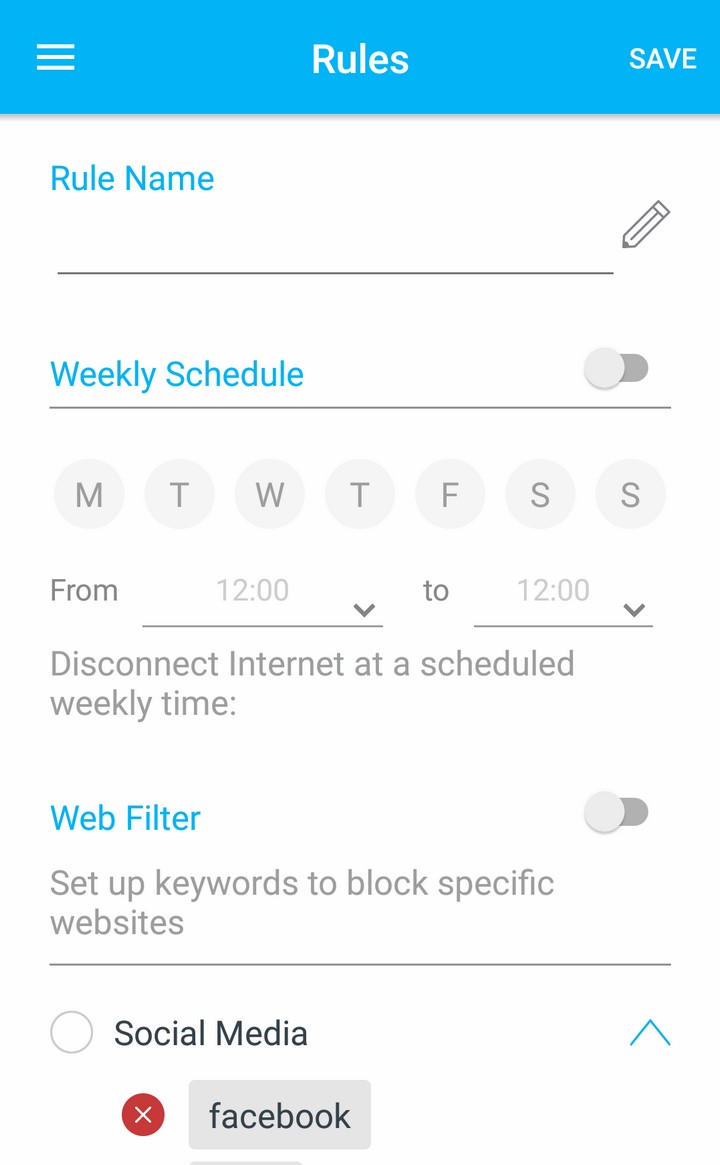Screen dimensions: 720x1165
Task: Open the hamburger drawer menu
Action: (56, 57)
